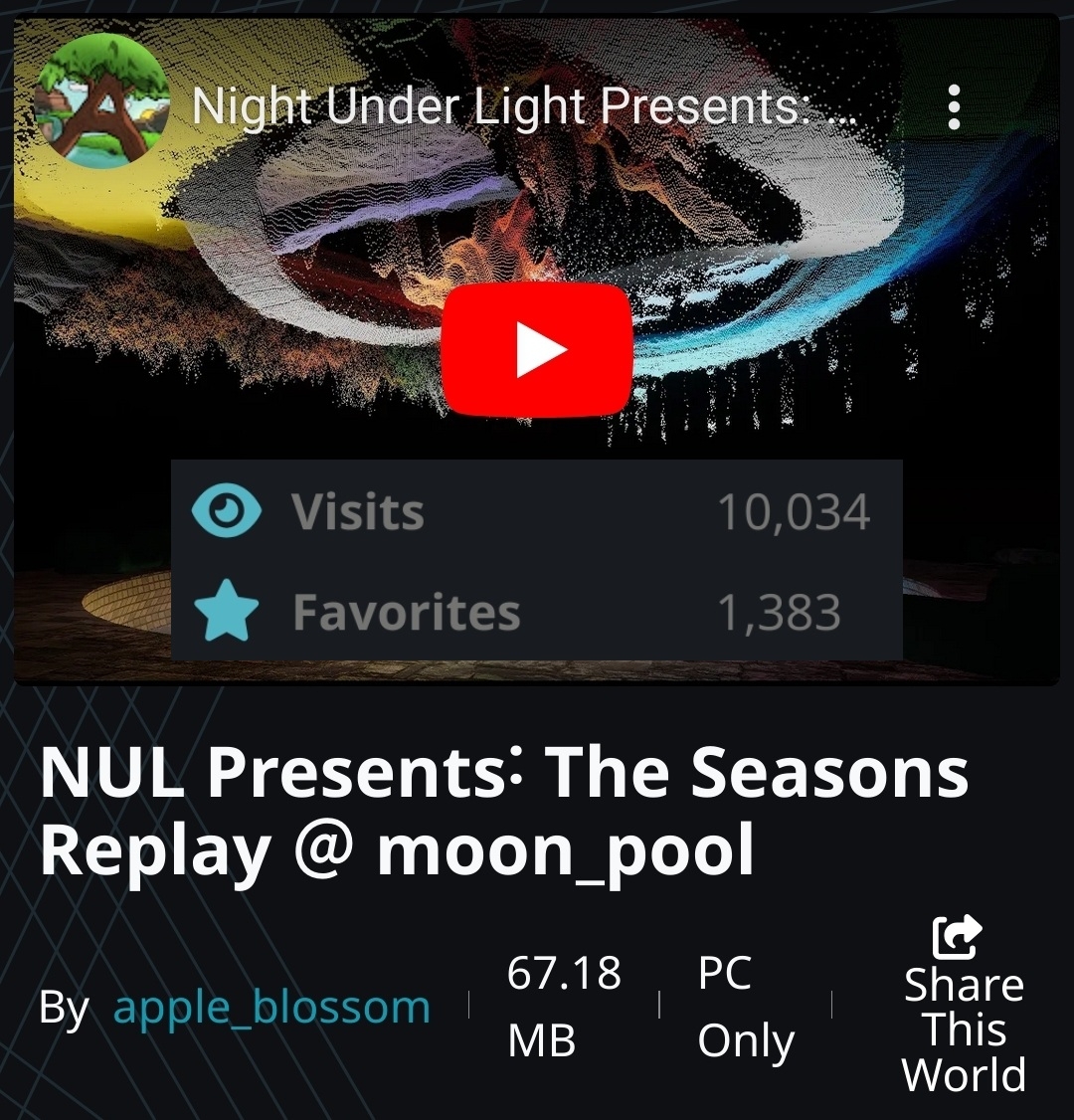View the apple_blossom author profile
Image resolution: width=1074 pixels, height=1120 pixels.
[271, 1008]
